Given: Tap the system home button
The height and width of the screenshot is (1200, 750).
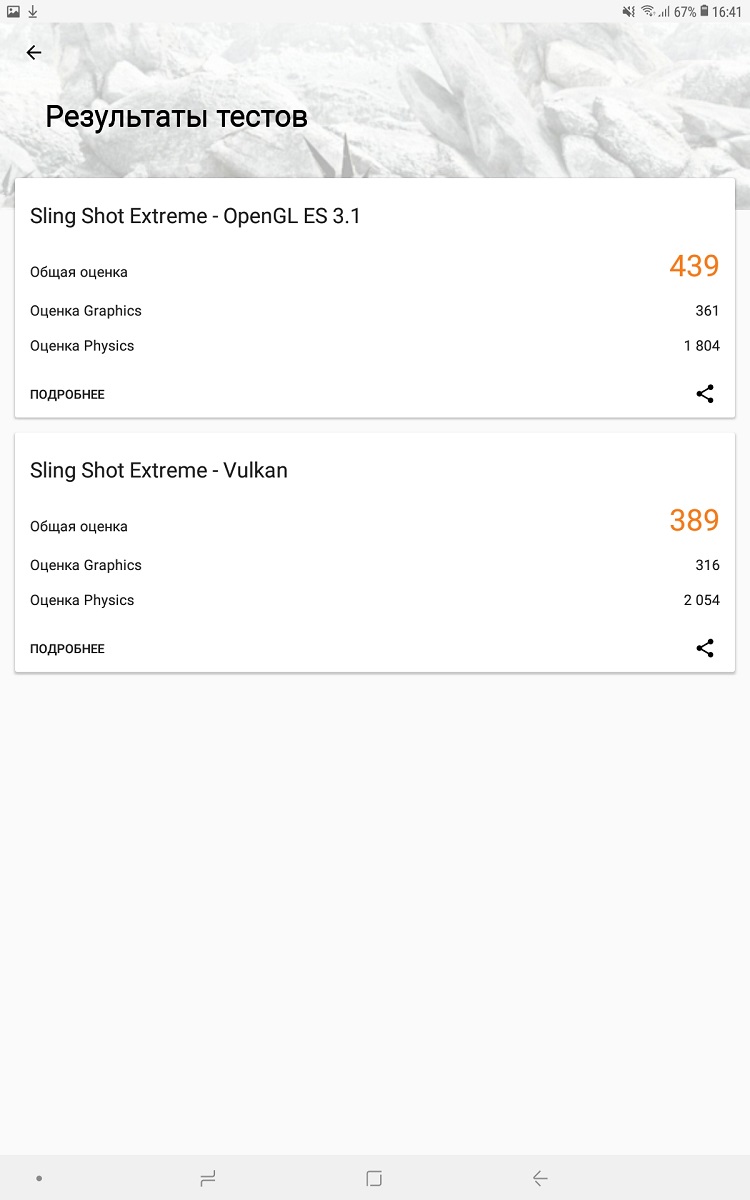Looking at the screenshot, I should (374, 1178).
